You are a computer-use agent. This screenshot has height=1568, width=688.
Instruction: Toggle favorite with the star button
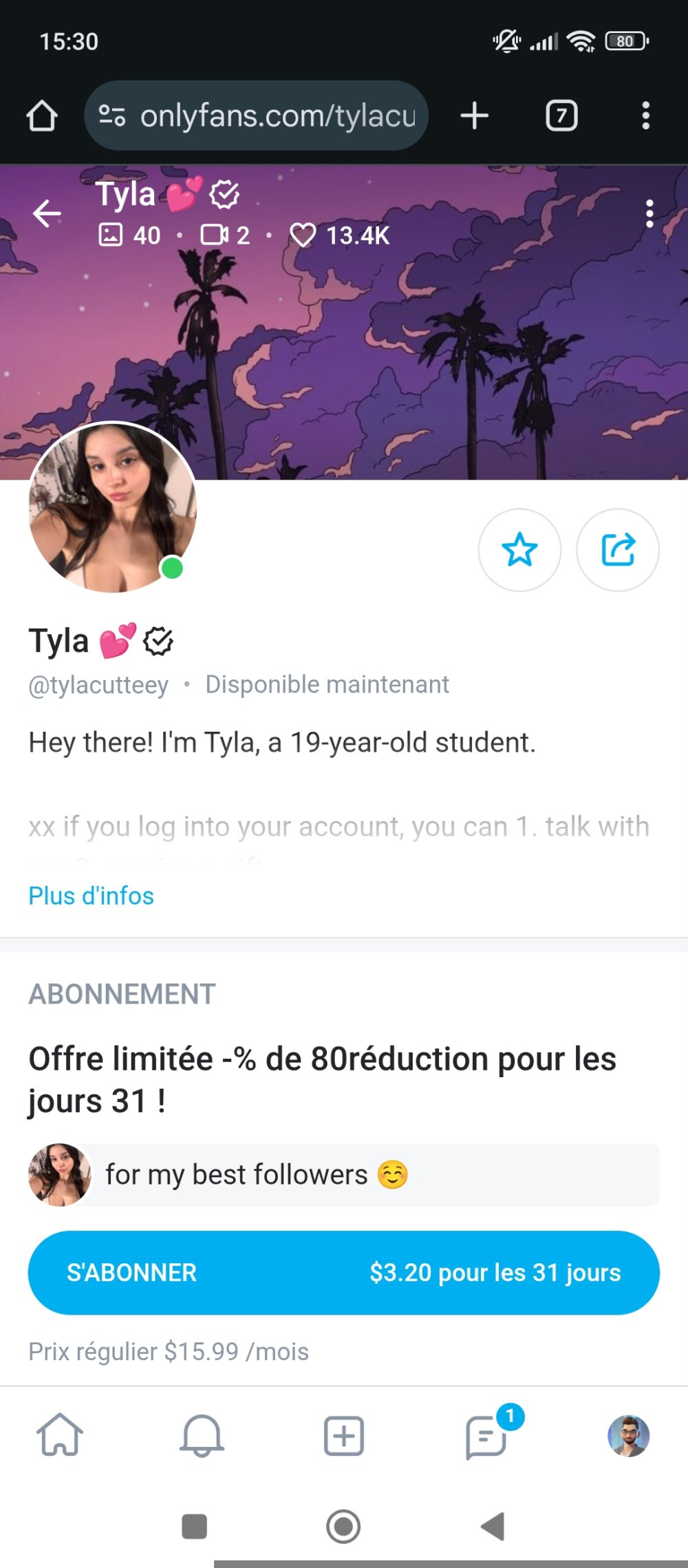coord(519,549)
